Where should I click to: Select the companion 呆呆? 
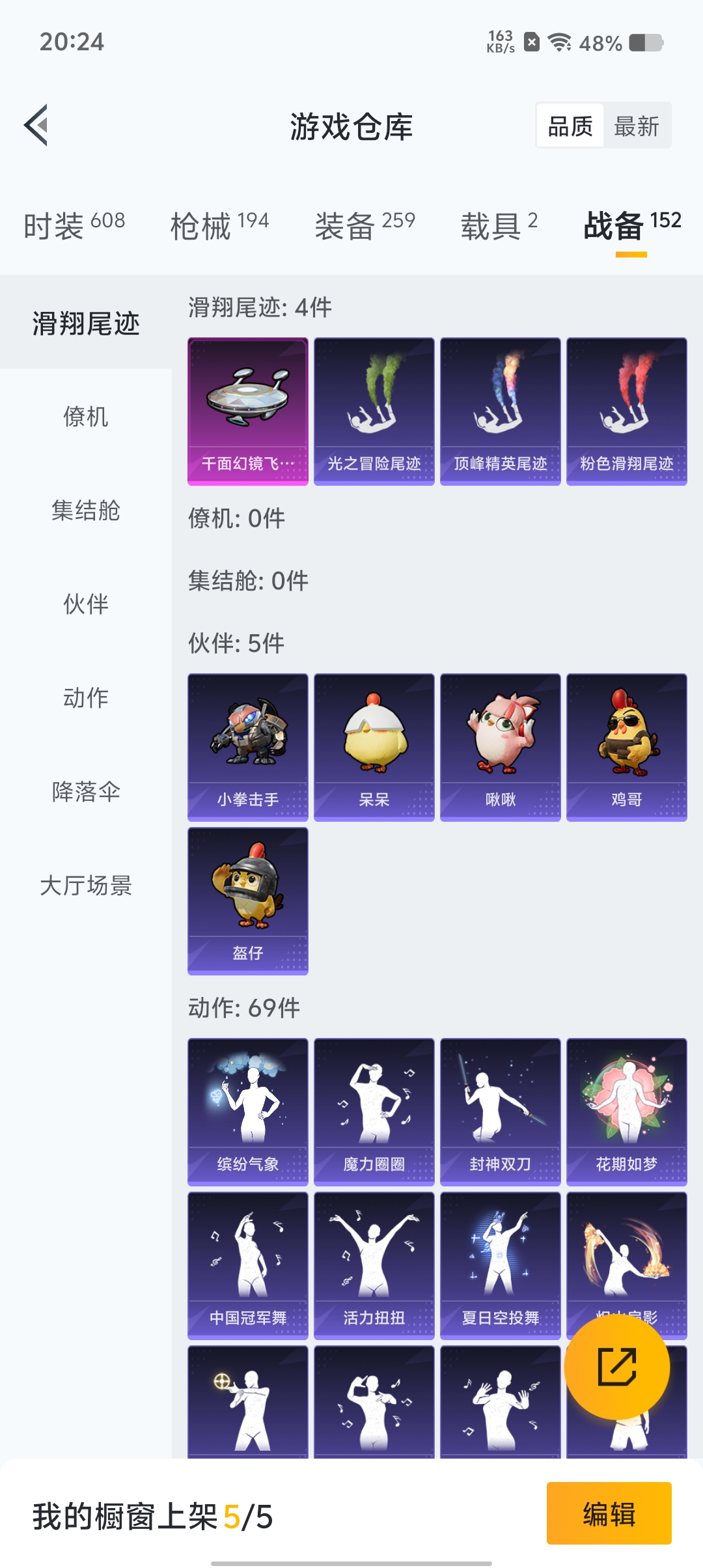(x=374, y=746)
